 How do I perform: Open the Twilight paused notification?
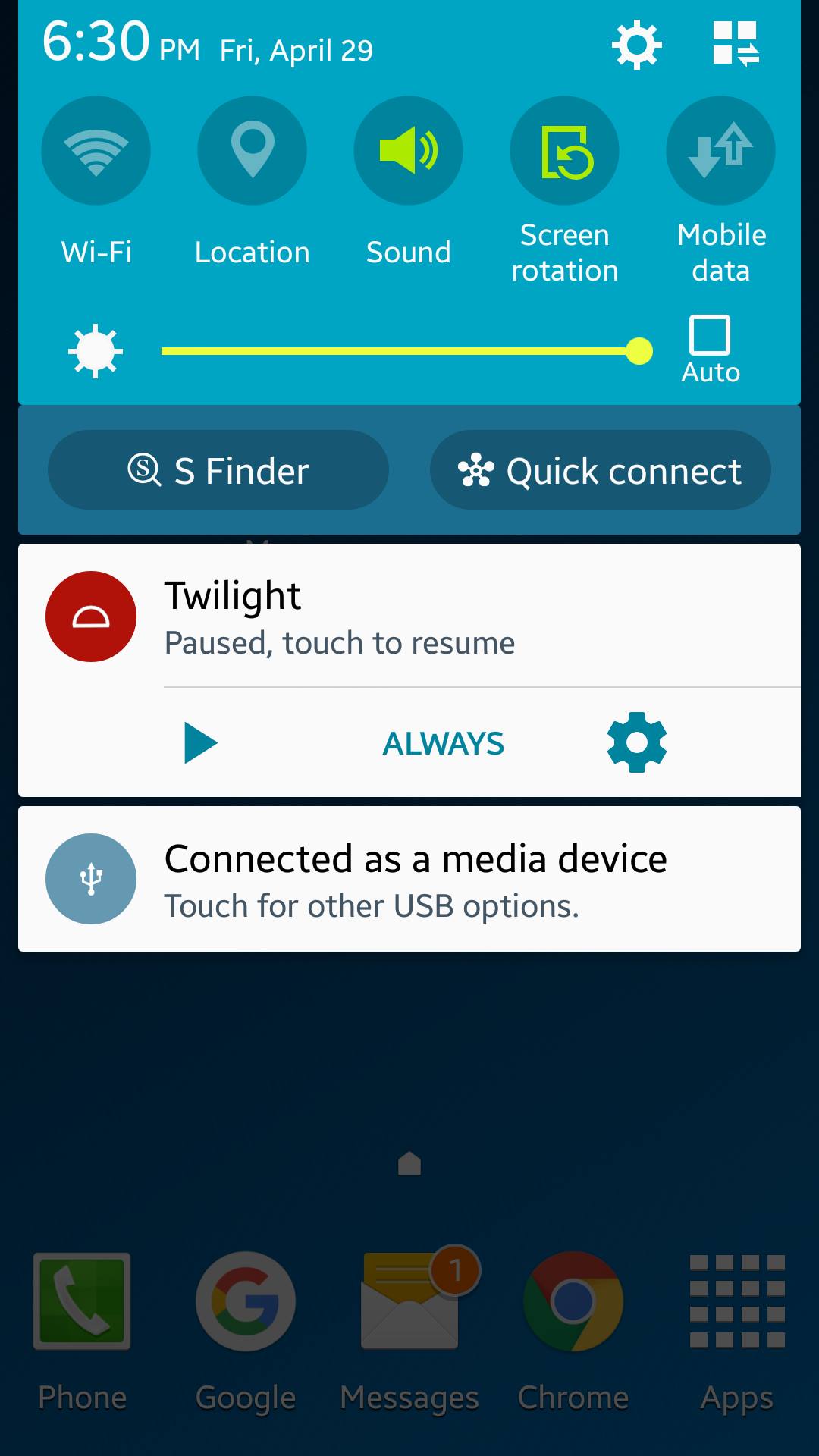(409, 616)
